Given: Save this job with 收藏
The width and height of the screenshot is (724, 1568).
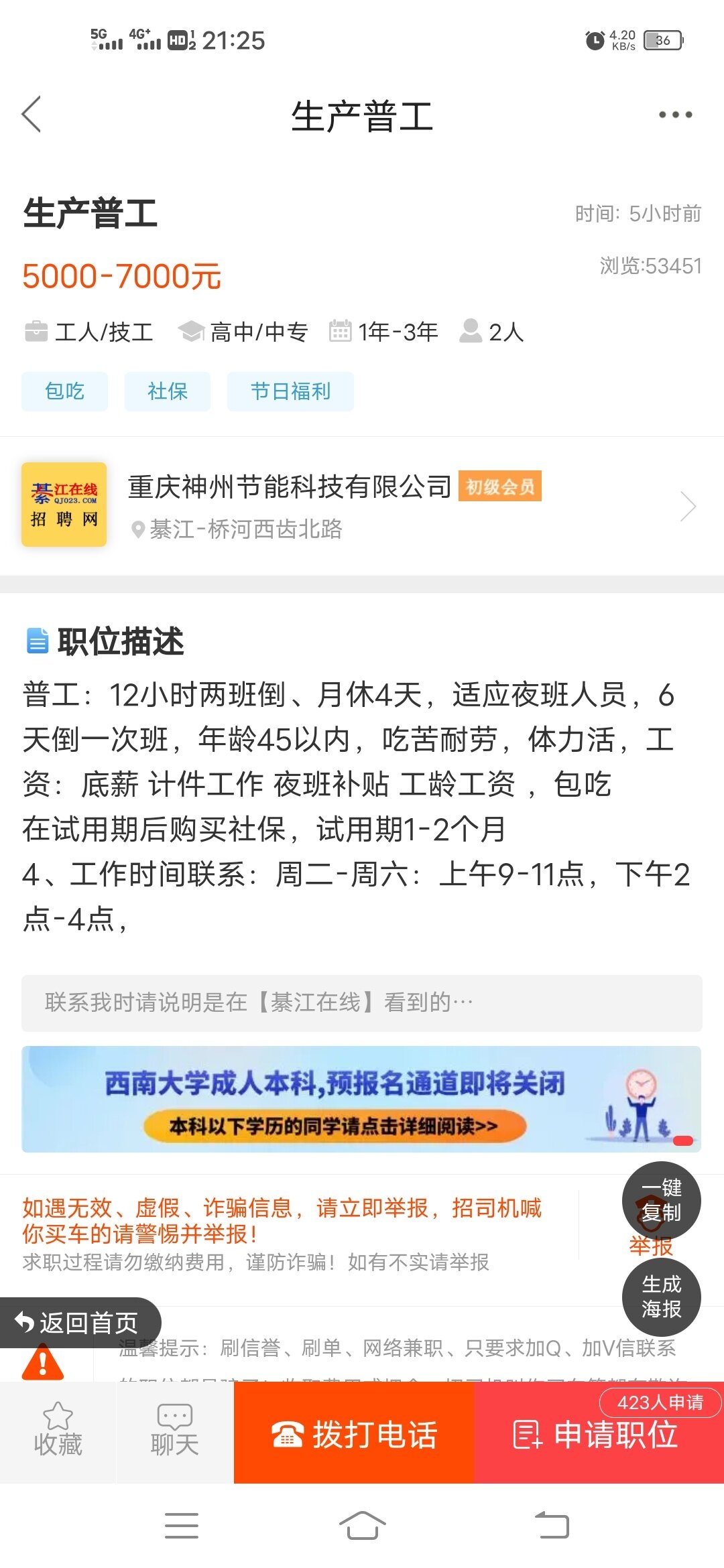Looking at the screenshot, I should pyautogui.click(x=58, y=1431).
